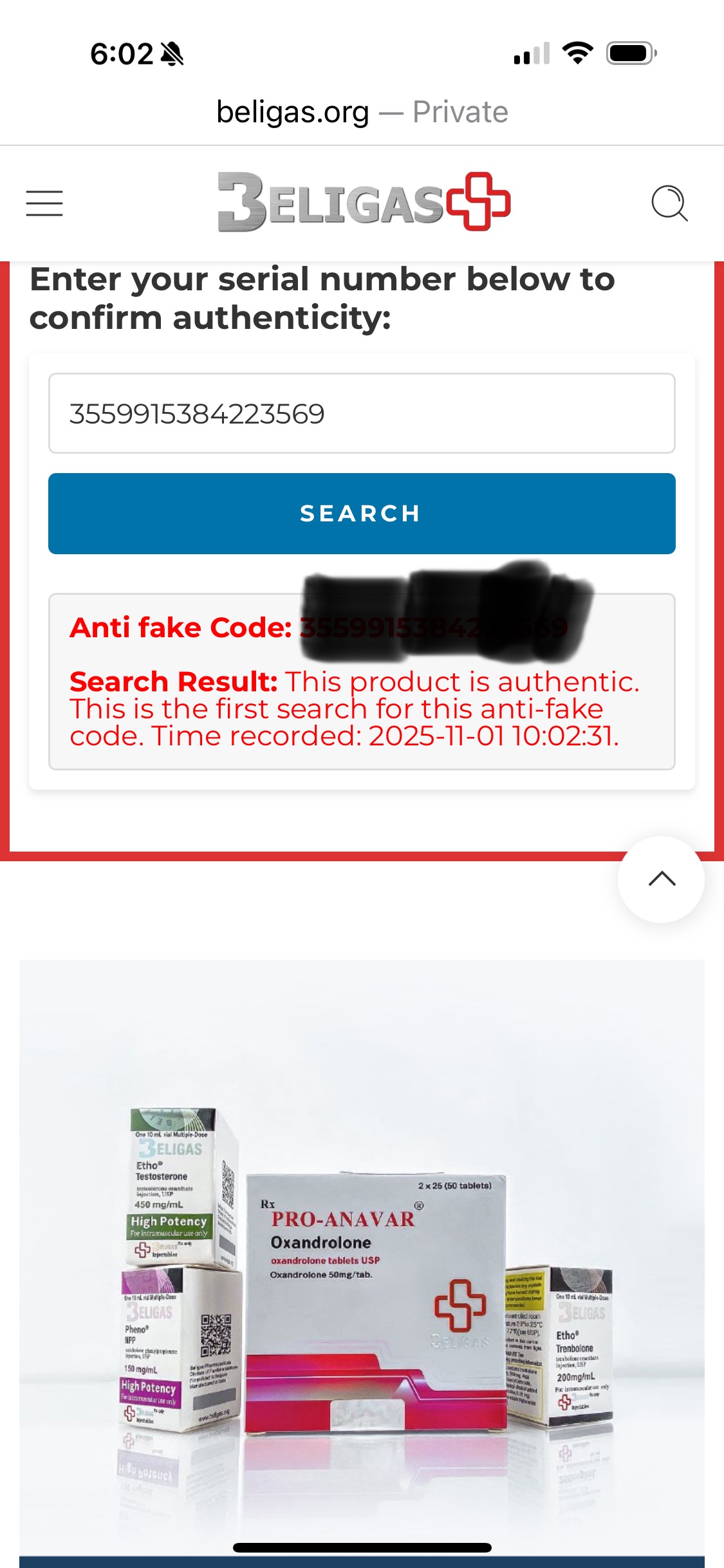Viewport: 724px width, 1568px height.
Task: Tap the Beligas logo
Action: (x=364, y=202)
